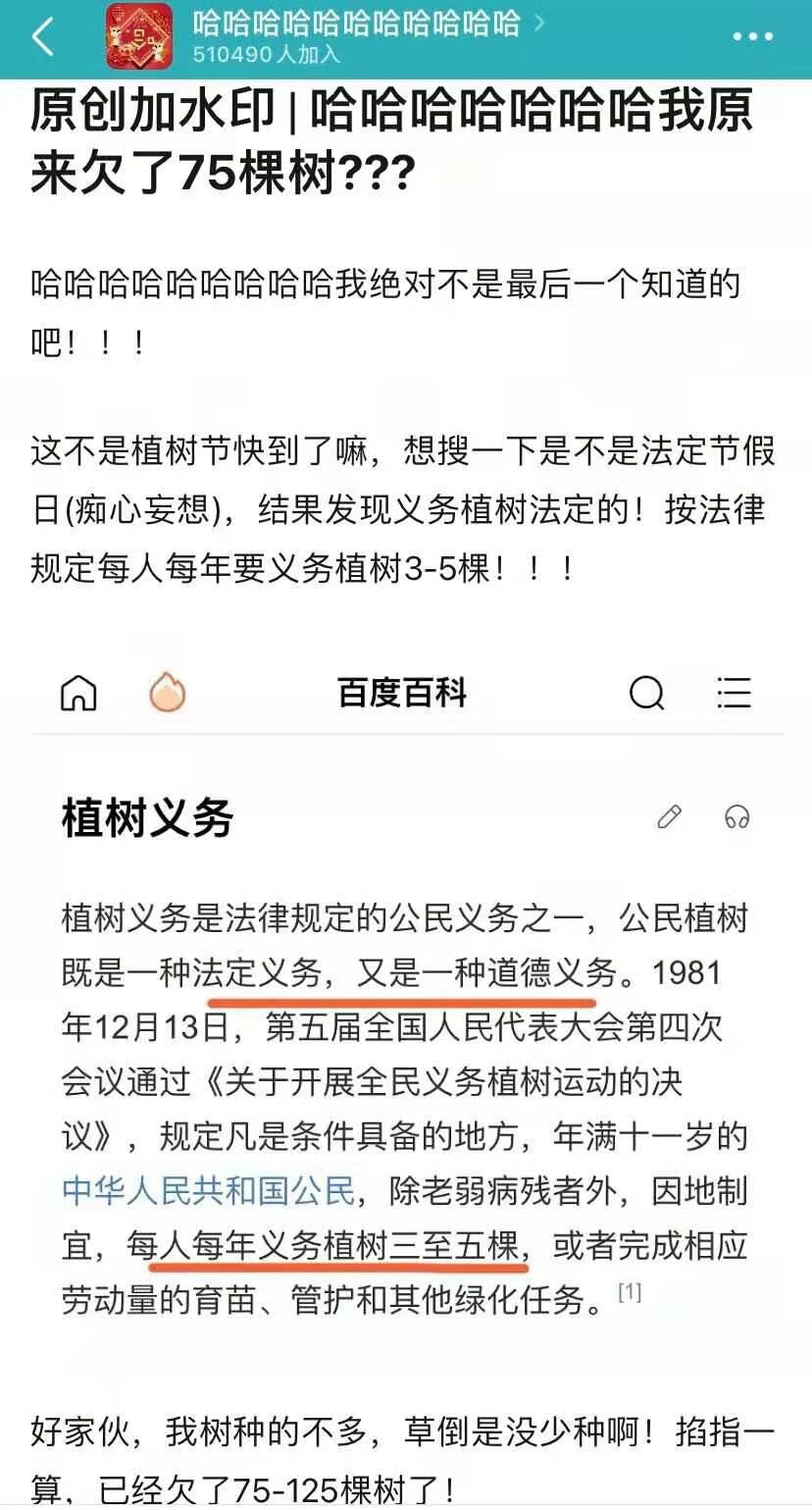Open the 哈哈哈 group page from header
Viewport: 812px width, 1510px height.
pyautogui.click(x=355, y=25)
